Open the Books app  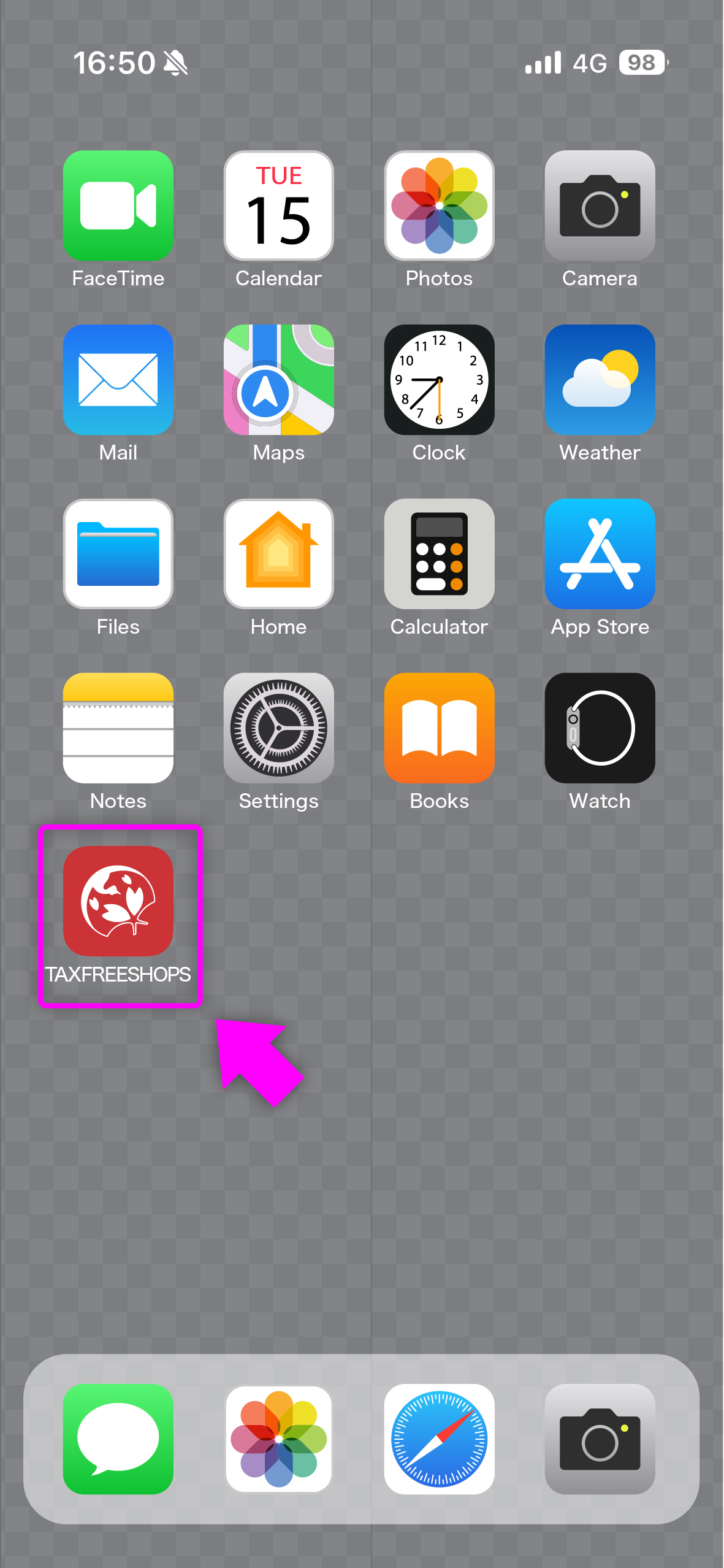pos(439,728)
